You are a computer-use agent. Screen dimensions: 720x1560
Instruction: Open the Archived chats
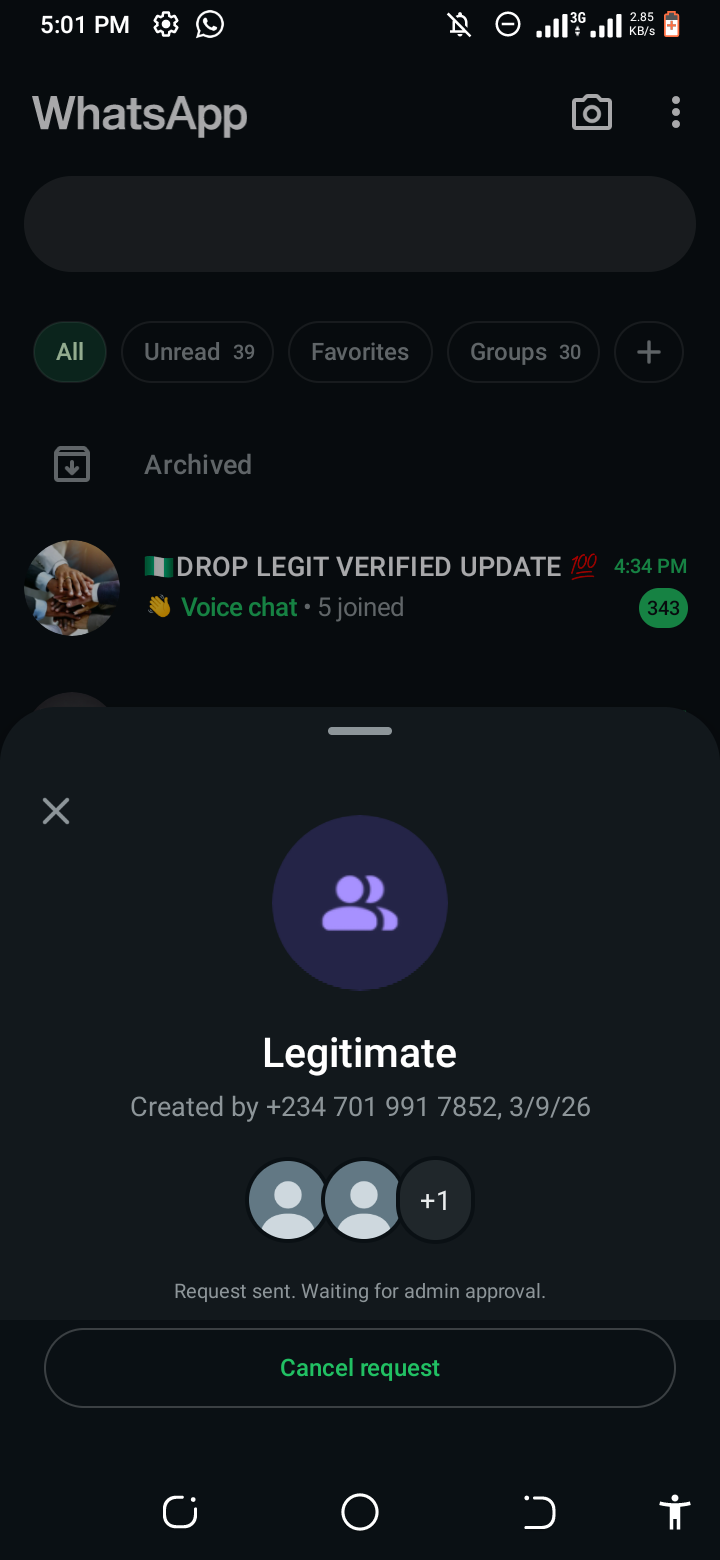coord(198,465)
